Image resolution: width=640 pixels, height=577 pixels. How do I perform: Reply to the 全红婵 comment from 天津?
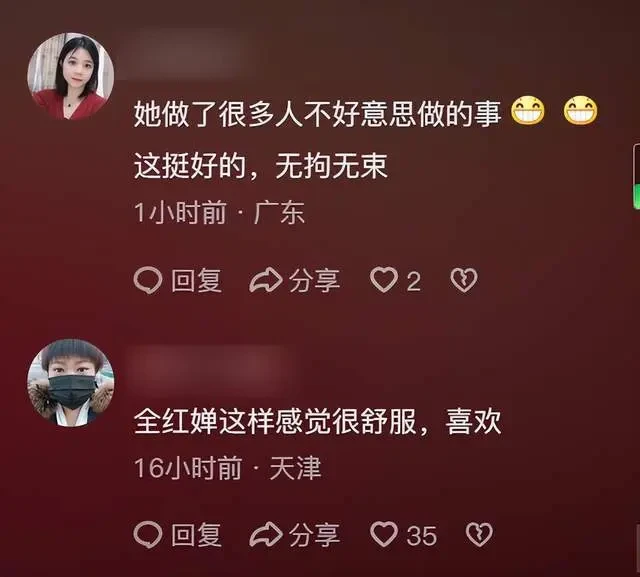178,535
